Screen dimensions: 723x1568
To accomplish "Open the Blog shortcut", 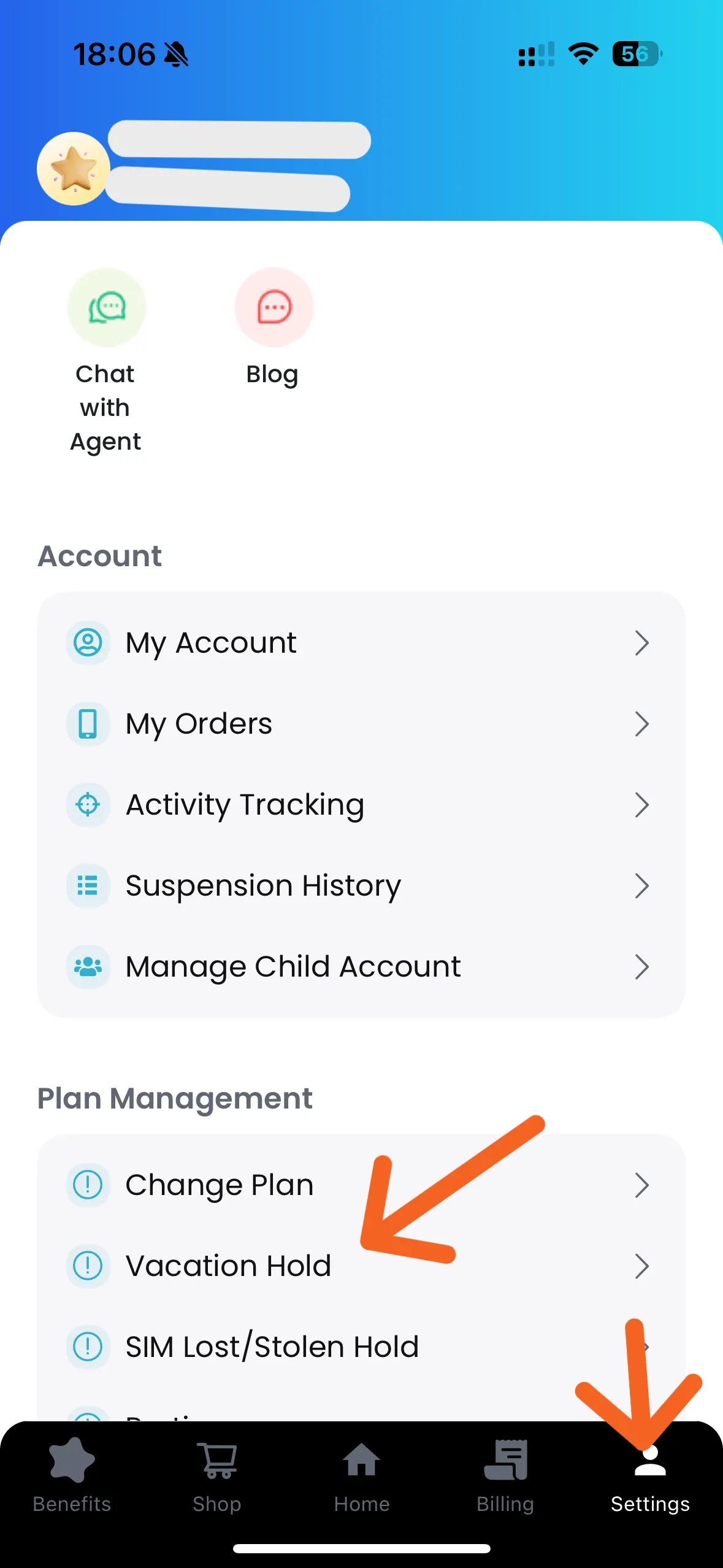I will [274, 309].
